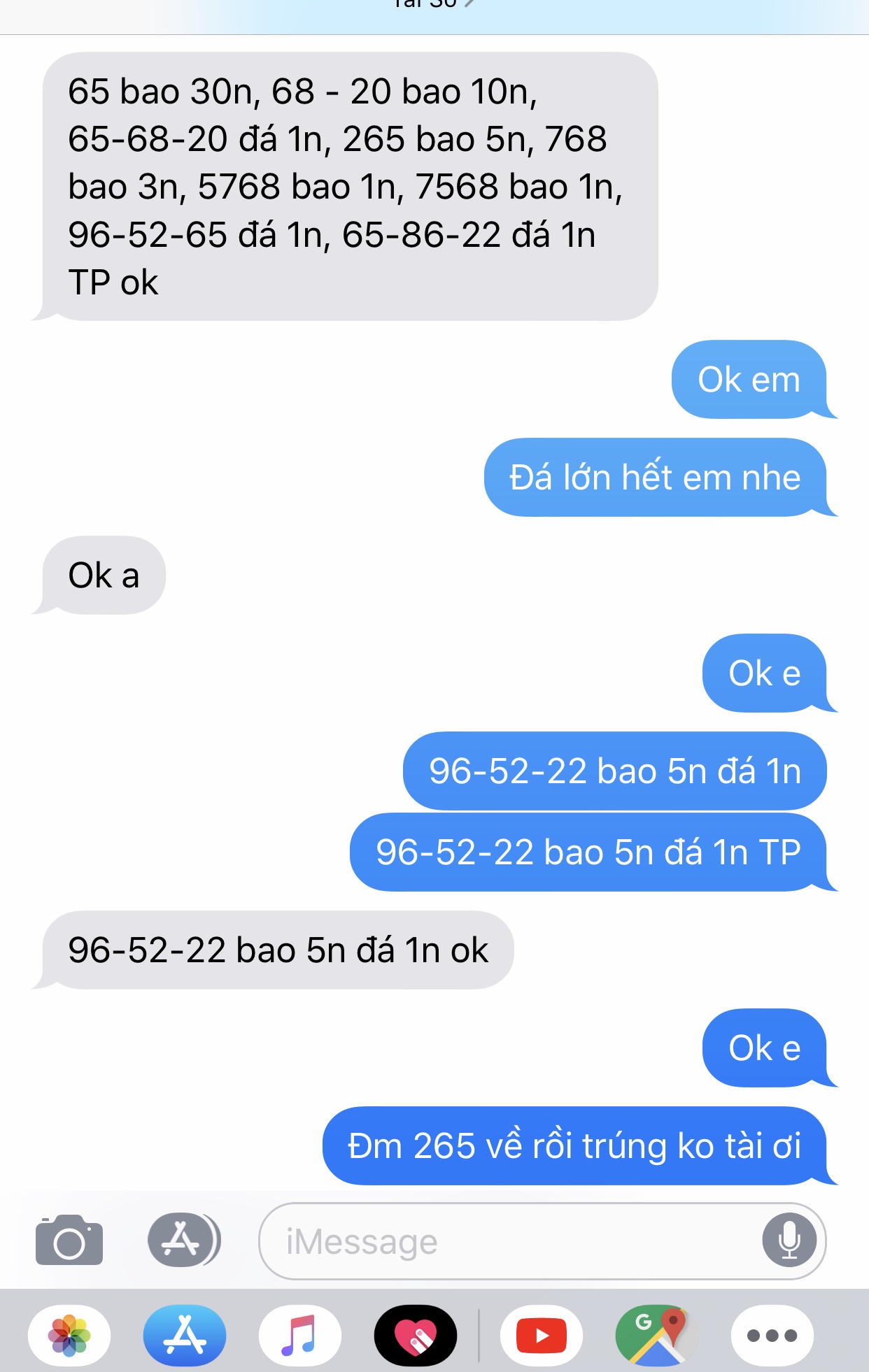Screen dimensions: 869x1372
Task: Show more iMessage apps
Action: (772, 1335)
